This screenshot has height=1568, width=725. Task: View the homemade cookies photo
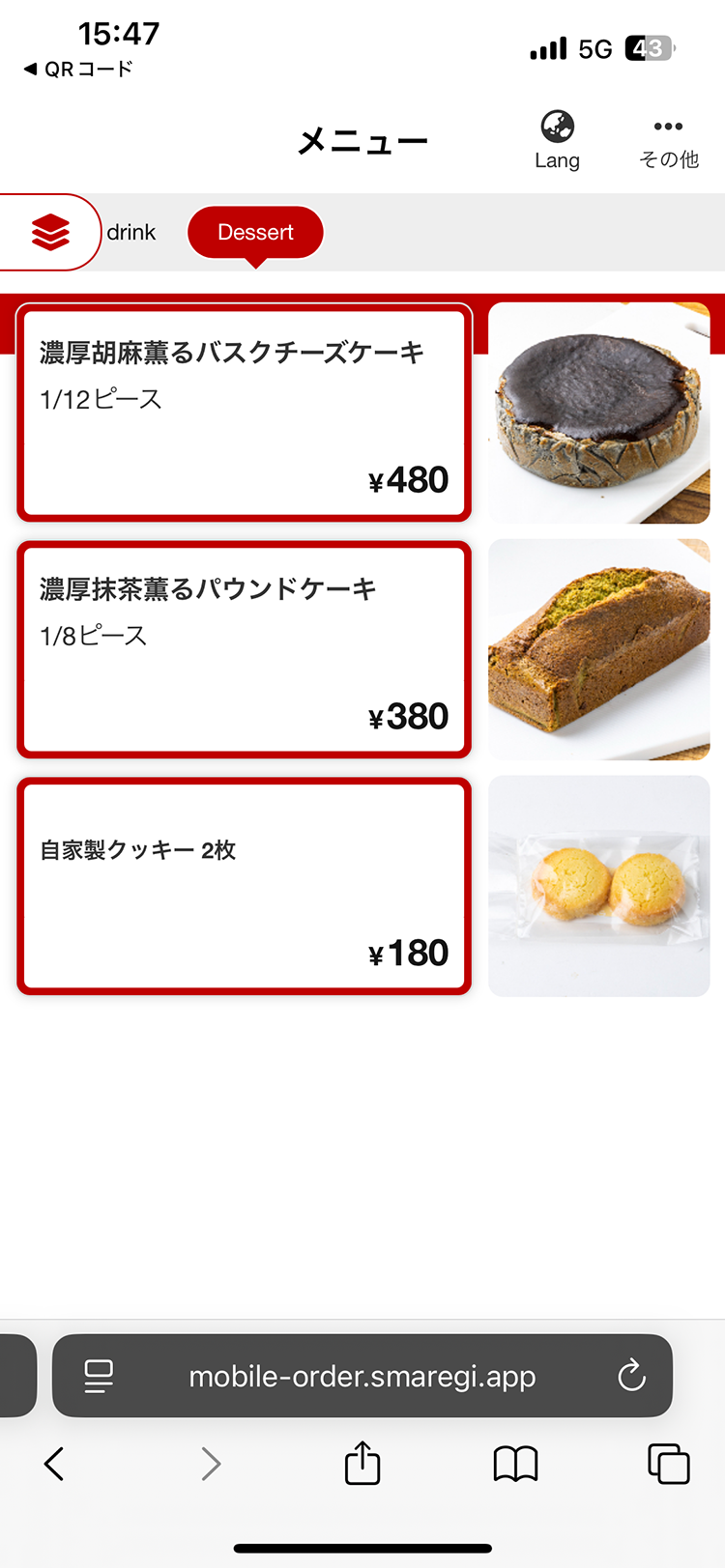point(599,886)
